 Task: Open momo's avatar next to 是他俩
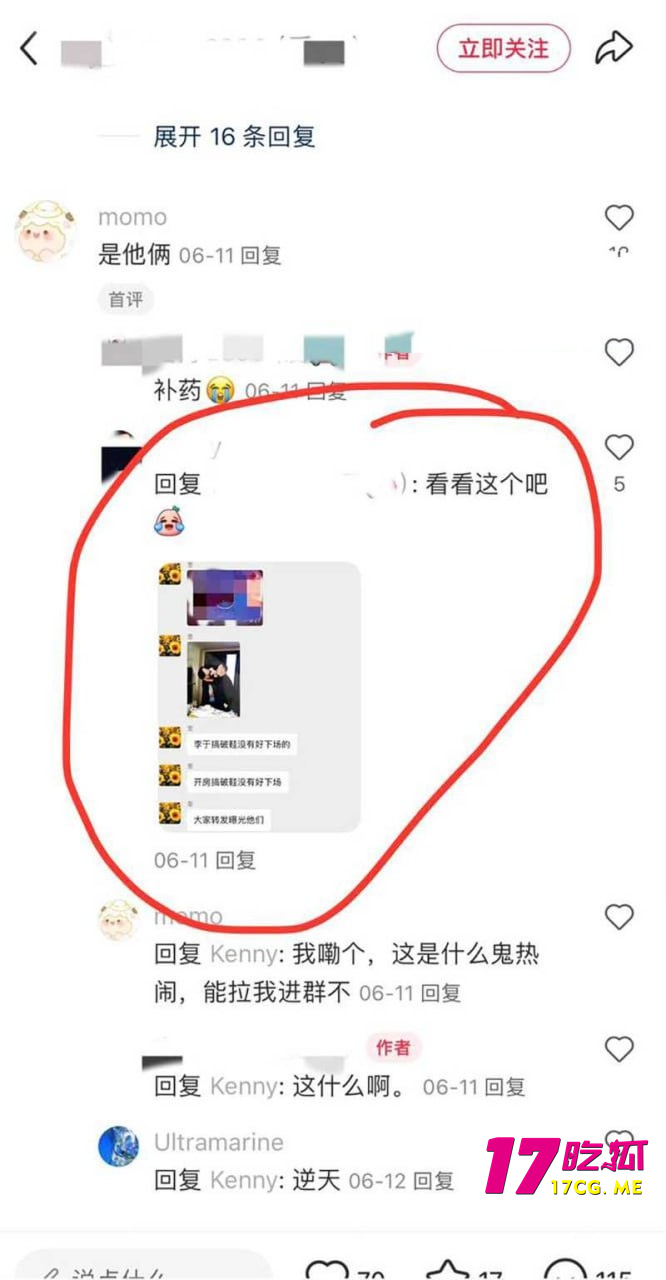click(46, 229)
